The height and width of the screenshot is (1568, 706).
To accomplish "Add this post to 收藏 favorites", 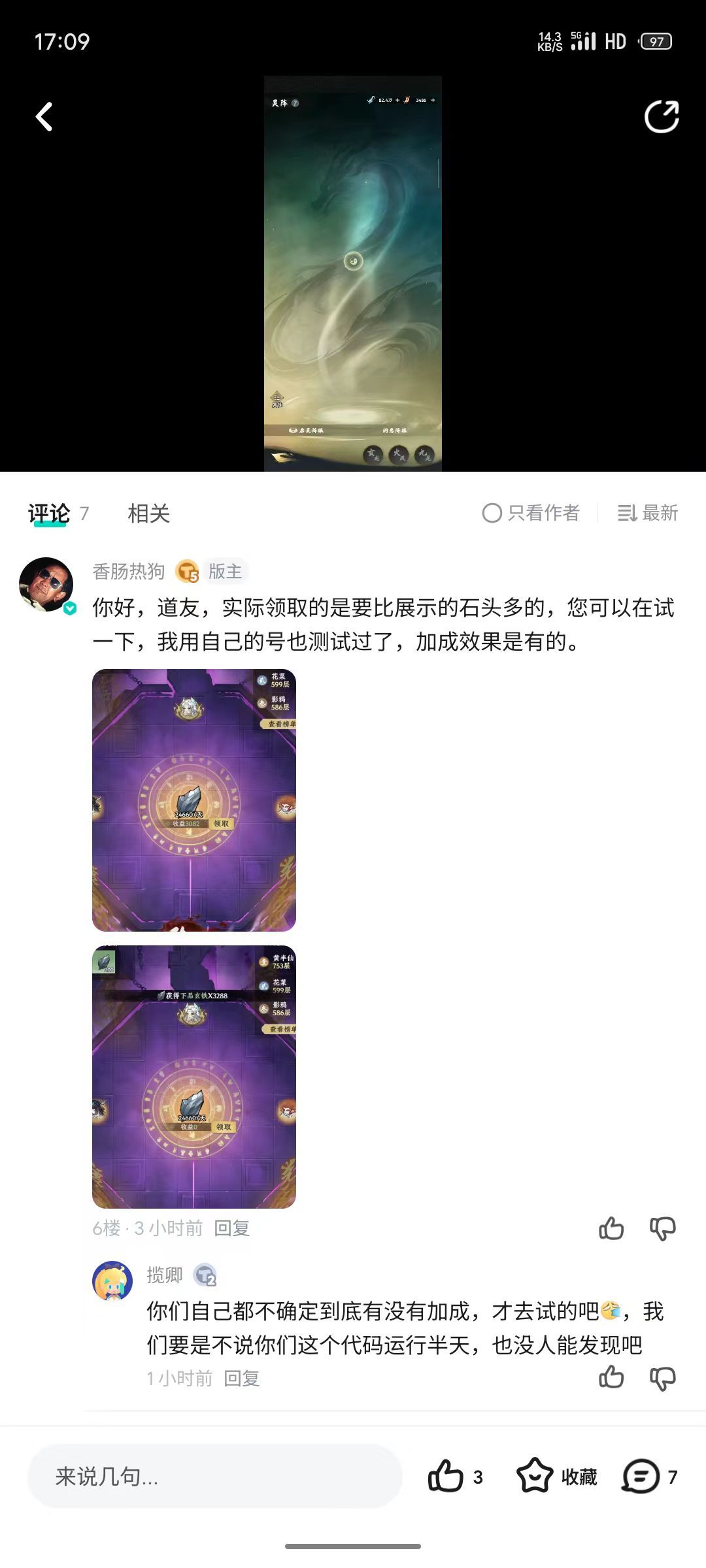I will (557, 1477).
